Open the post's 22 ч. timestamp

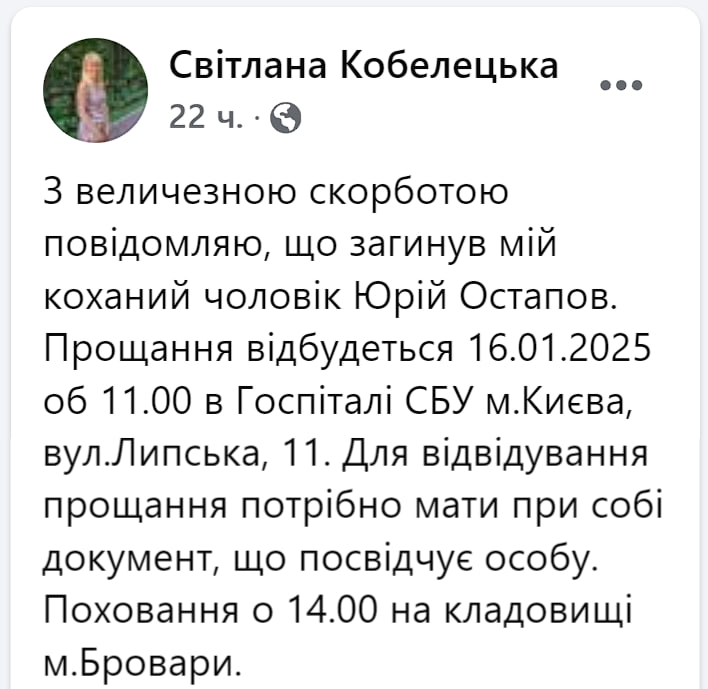tap(205, 118)
